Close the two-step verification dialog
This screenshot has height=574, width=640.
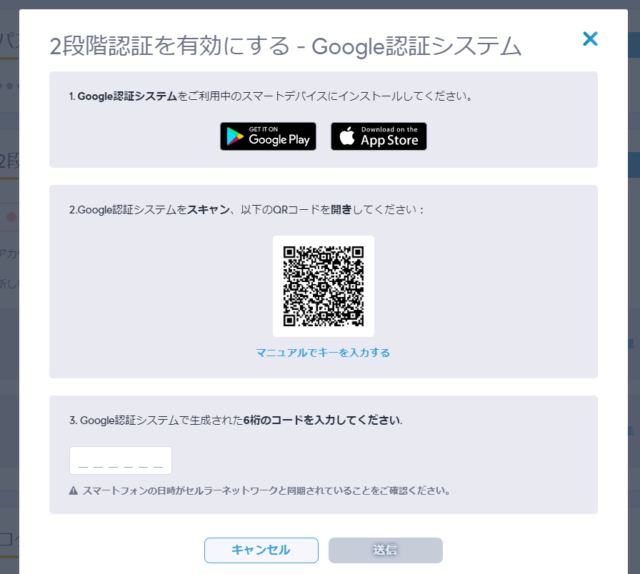[x=590, y=39]
